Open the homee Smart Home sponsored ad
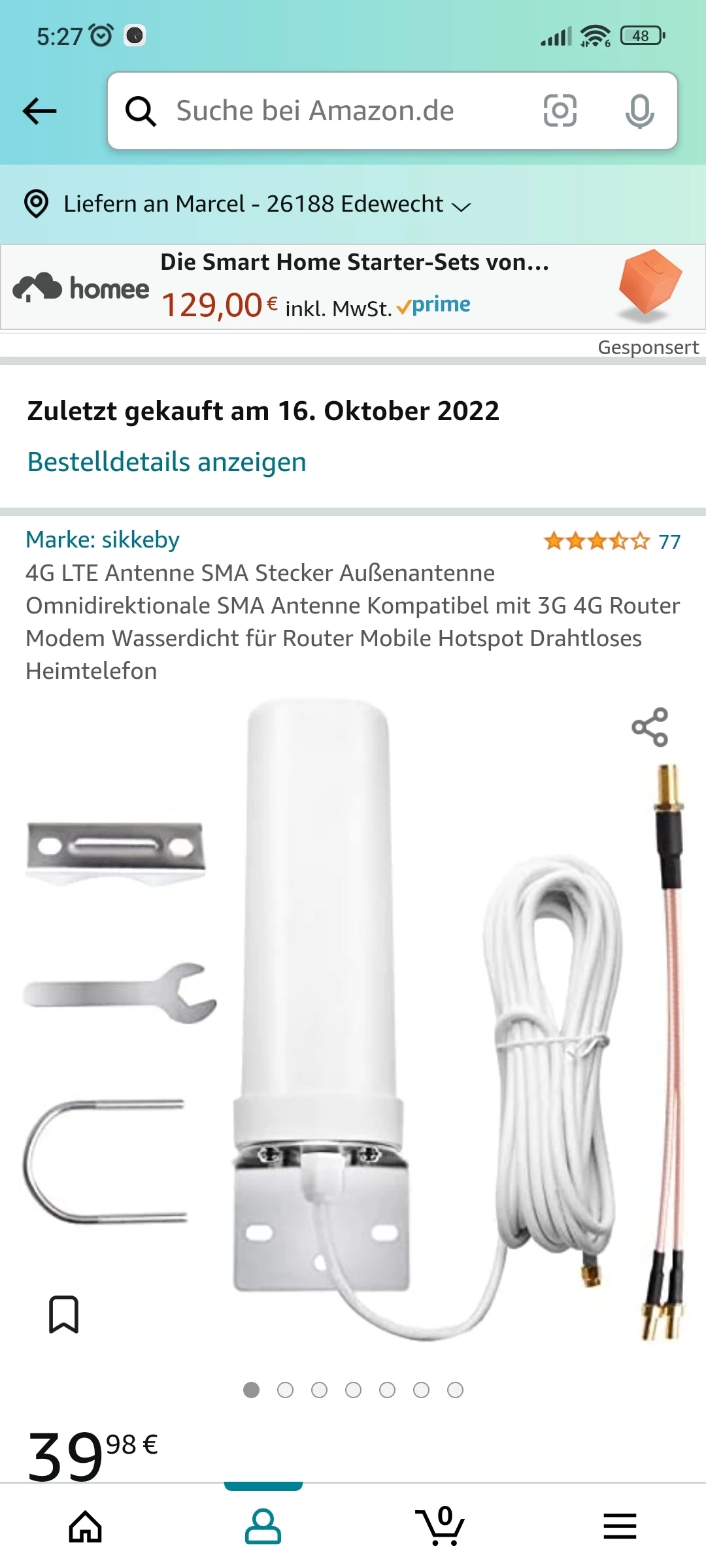Screen dimensions: 706x1568 pyautogui.click(x=353, y=287)
